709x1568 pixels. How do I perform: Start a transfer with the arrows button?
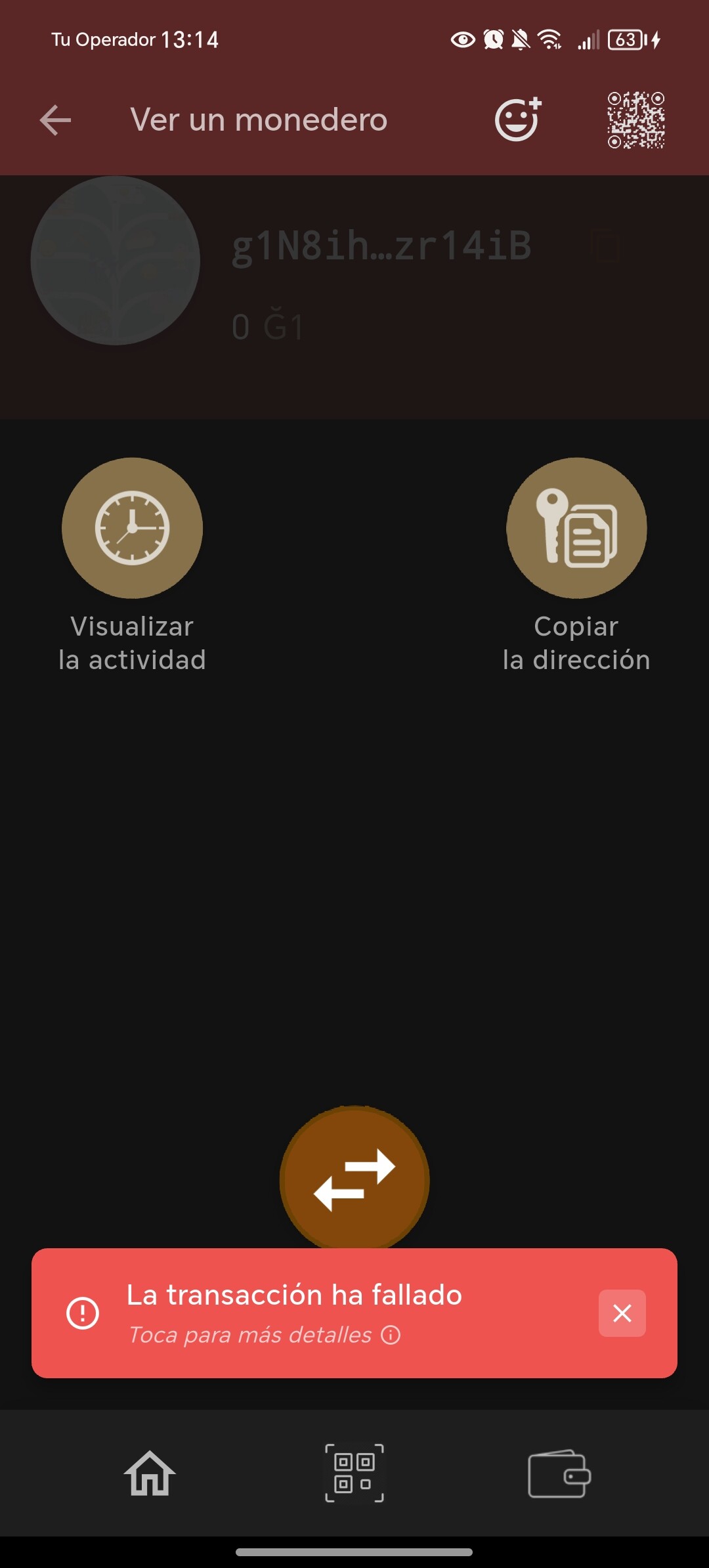pos(354,1179)
